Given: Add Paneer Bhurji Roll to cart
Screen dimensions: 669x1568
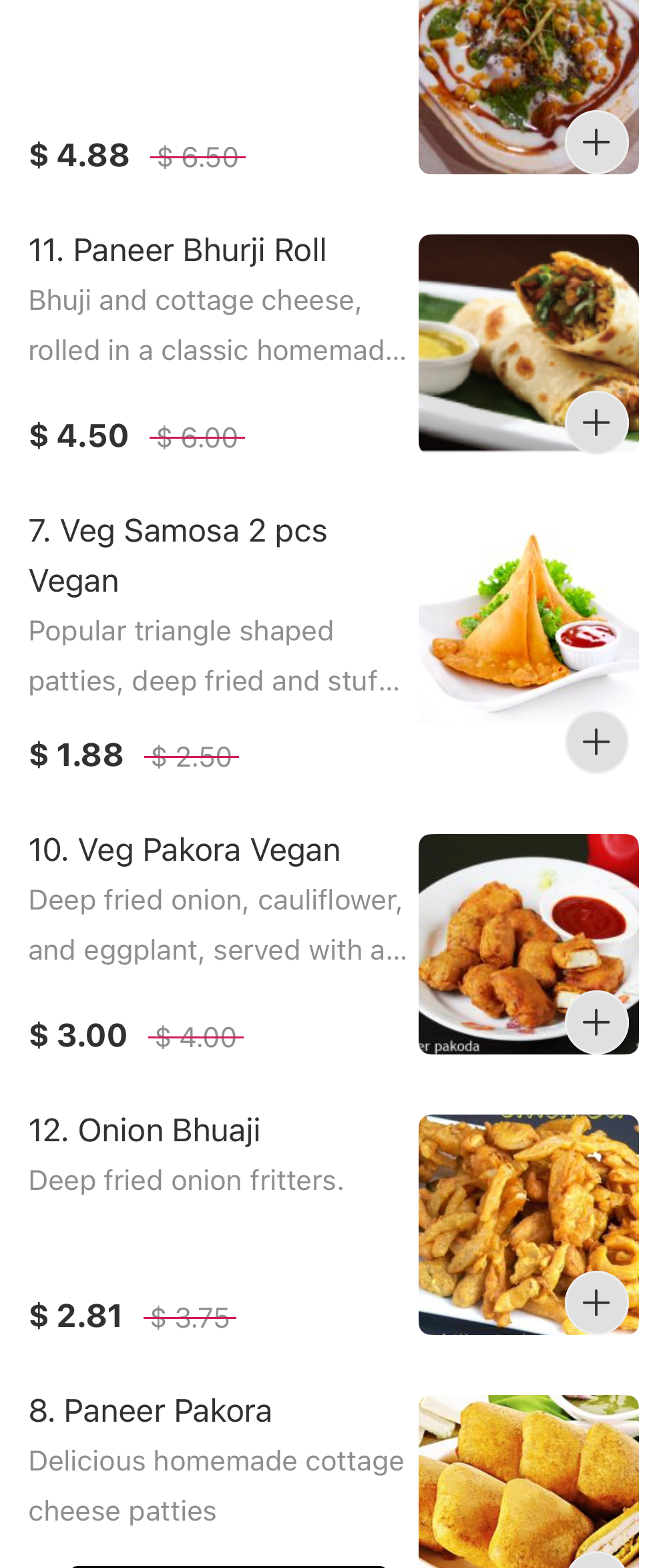Looking at the screenshot, I should [596, 423].
